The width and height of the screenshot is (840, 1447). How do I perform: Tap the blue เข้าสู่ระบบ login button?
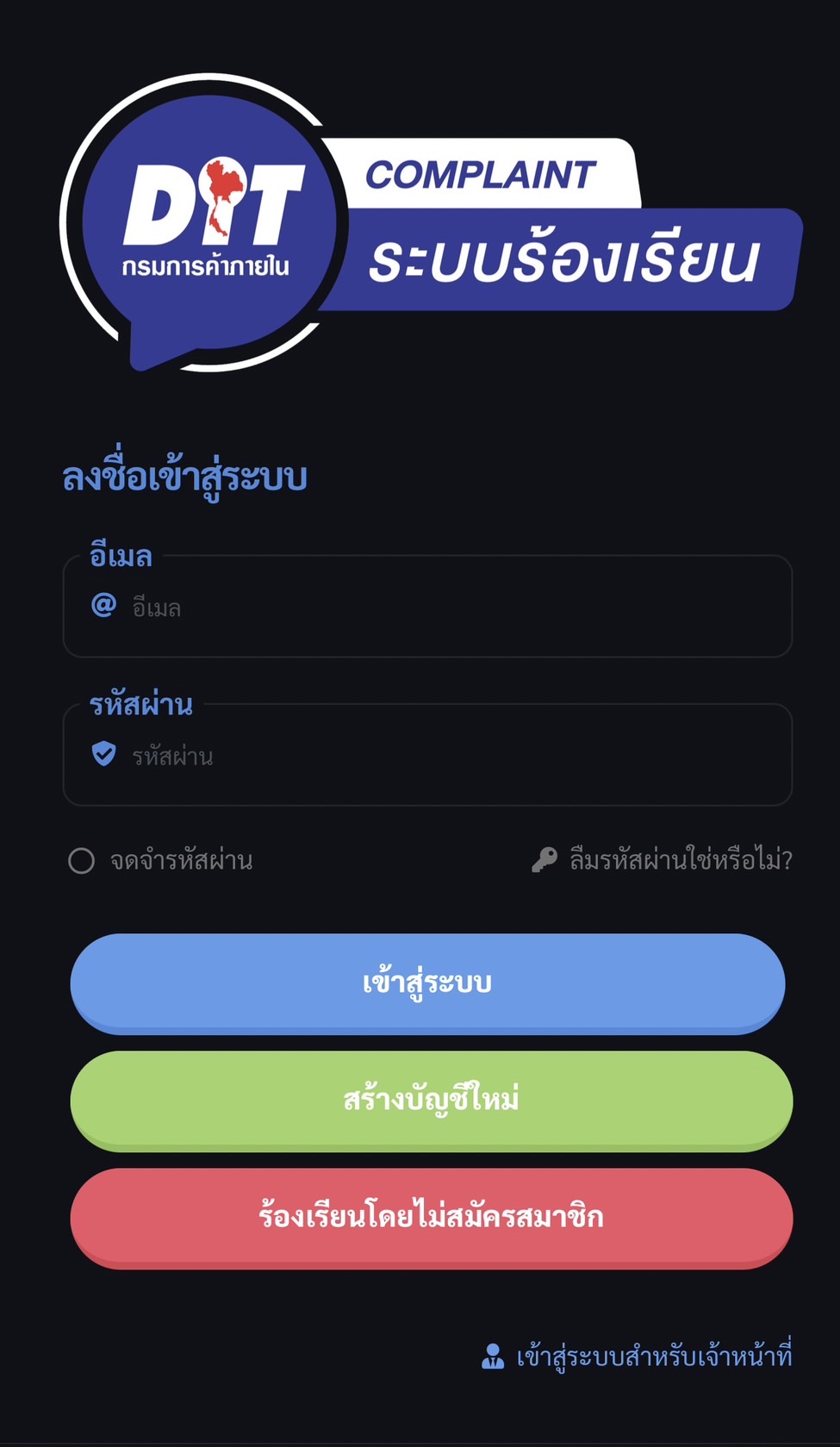pyautogui.click(x=427, y=983)
